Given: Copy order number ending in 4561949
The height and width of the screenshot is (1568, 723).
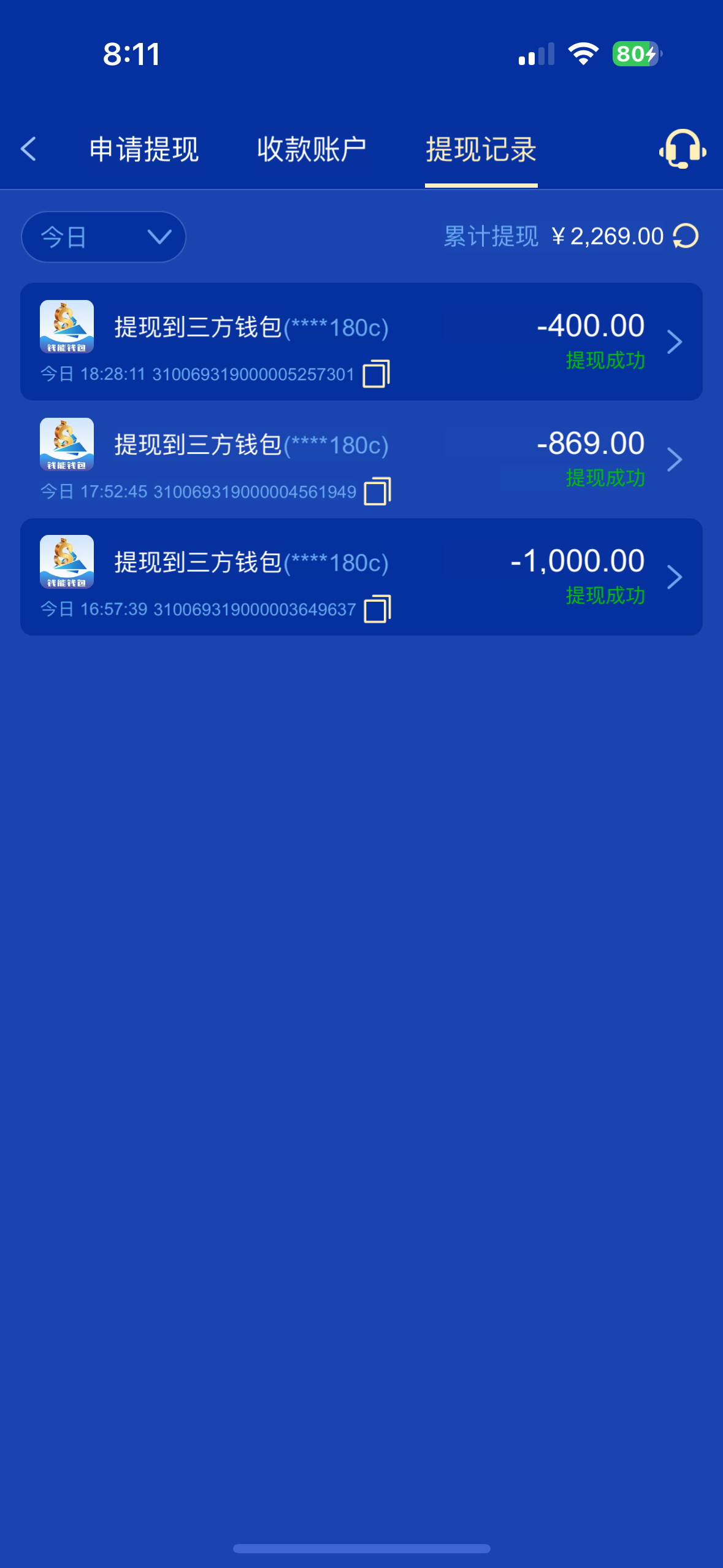Looking at the screenshot, I should 377,492.
